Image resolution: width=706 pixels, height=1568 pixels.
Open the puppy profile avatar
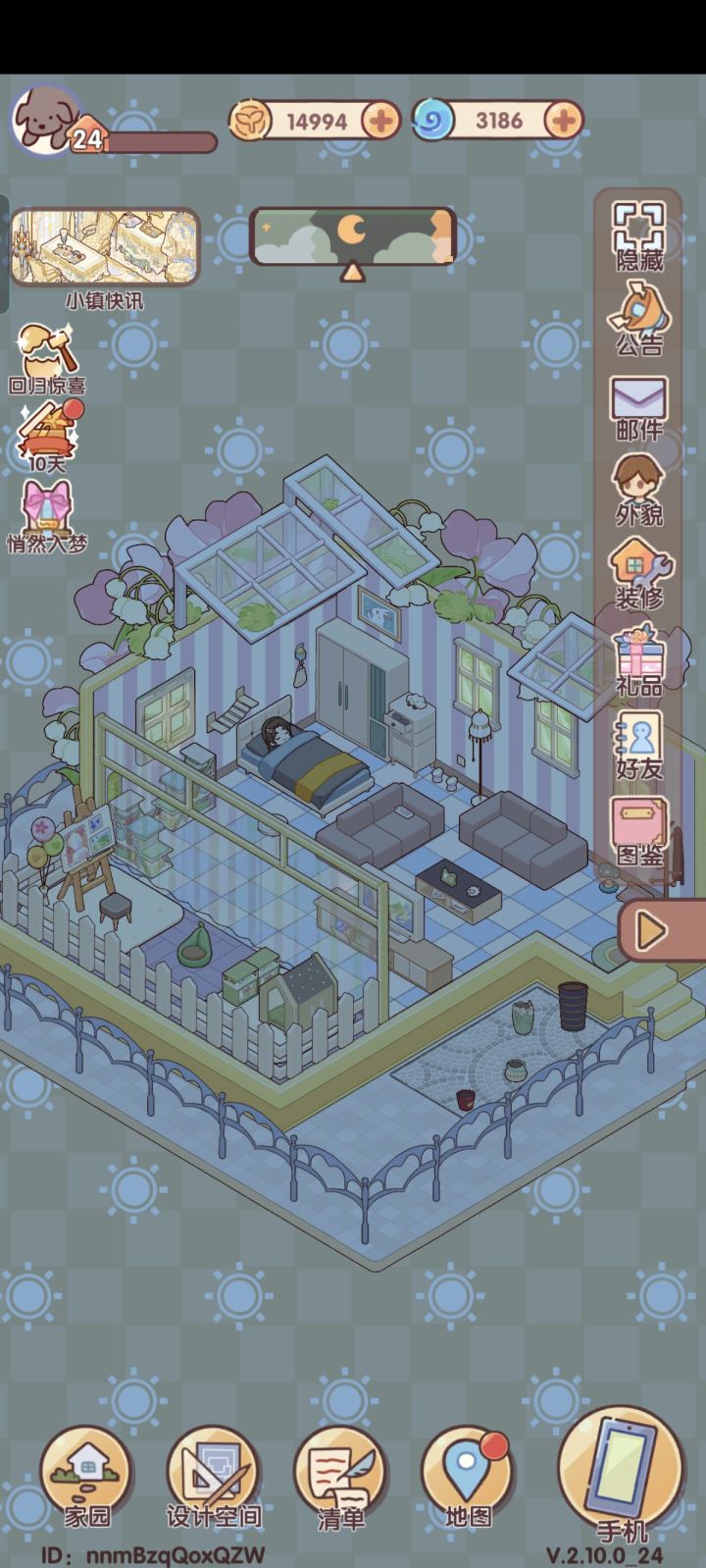click(x=45, y=120)
